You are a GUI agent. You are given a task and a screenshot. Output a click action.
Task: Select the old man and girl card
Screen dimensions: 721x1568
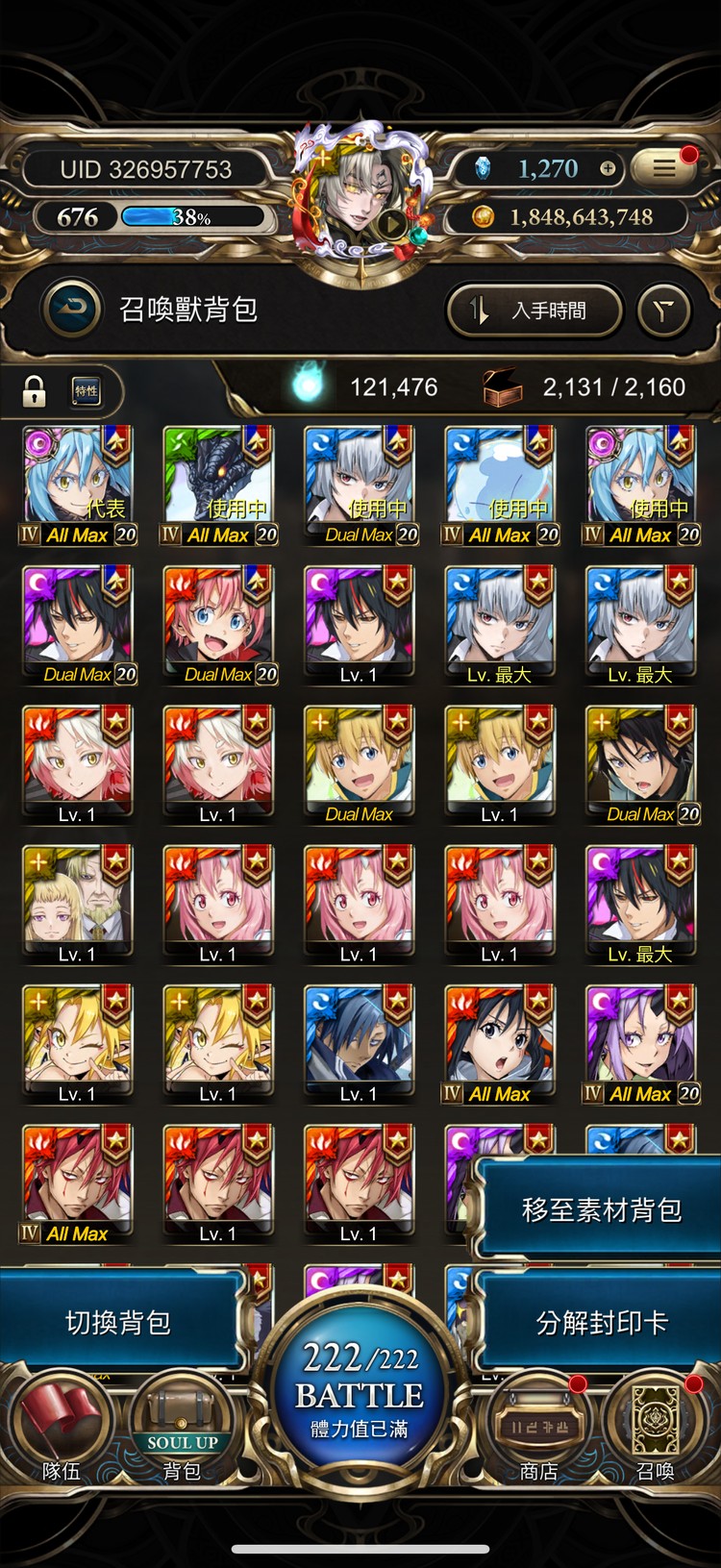click(78, 904)
